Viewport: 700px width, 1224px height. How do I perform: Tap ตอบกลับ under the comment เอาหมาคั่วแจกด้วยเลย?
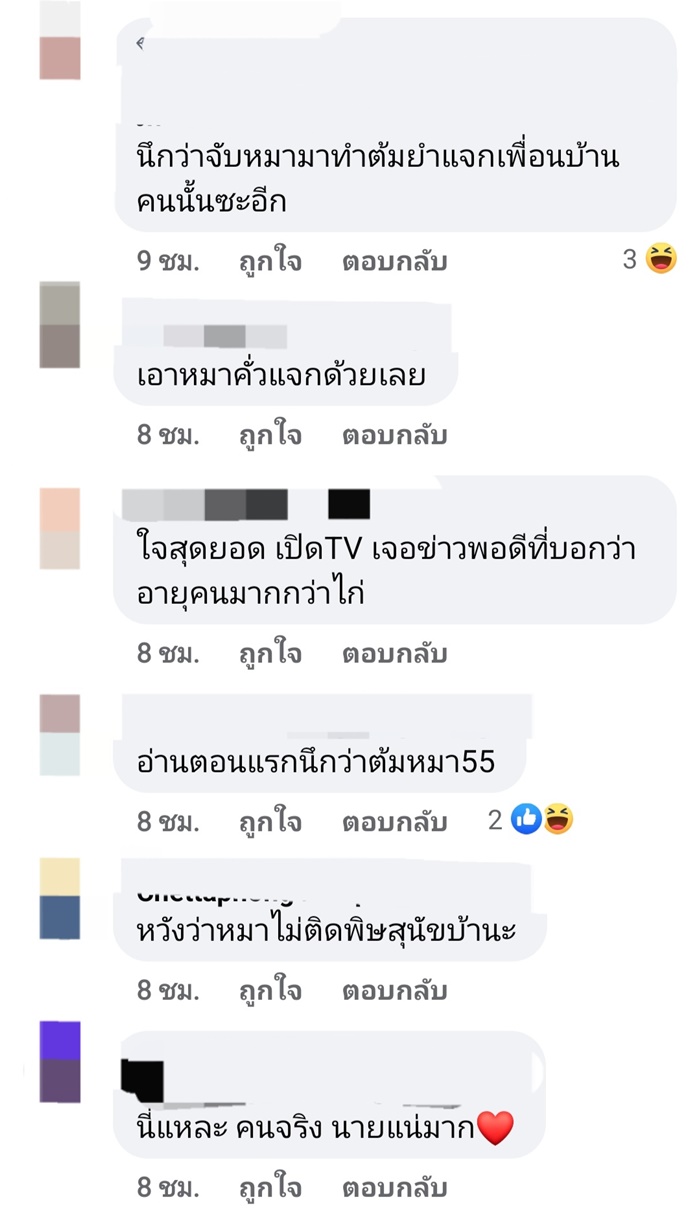pos(394,436)
